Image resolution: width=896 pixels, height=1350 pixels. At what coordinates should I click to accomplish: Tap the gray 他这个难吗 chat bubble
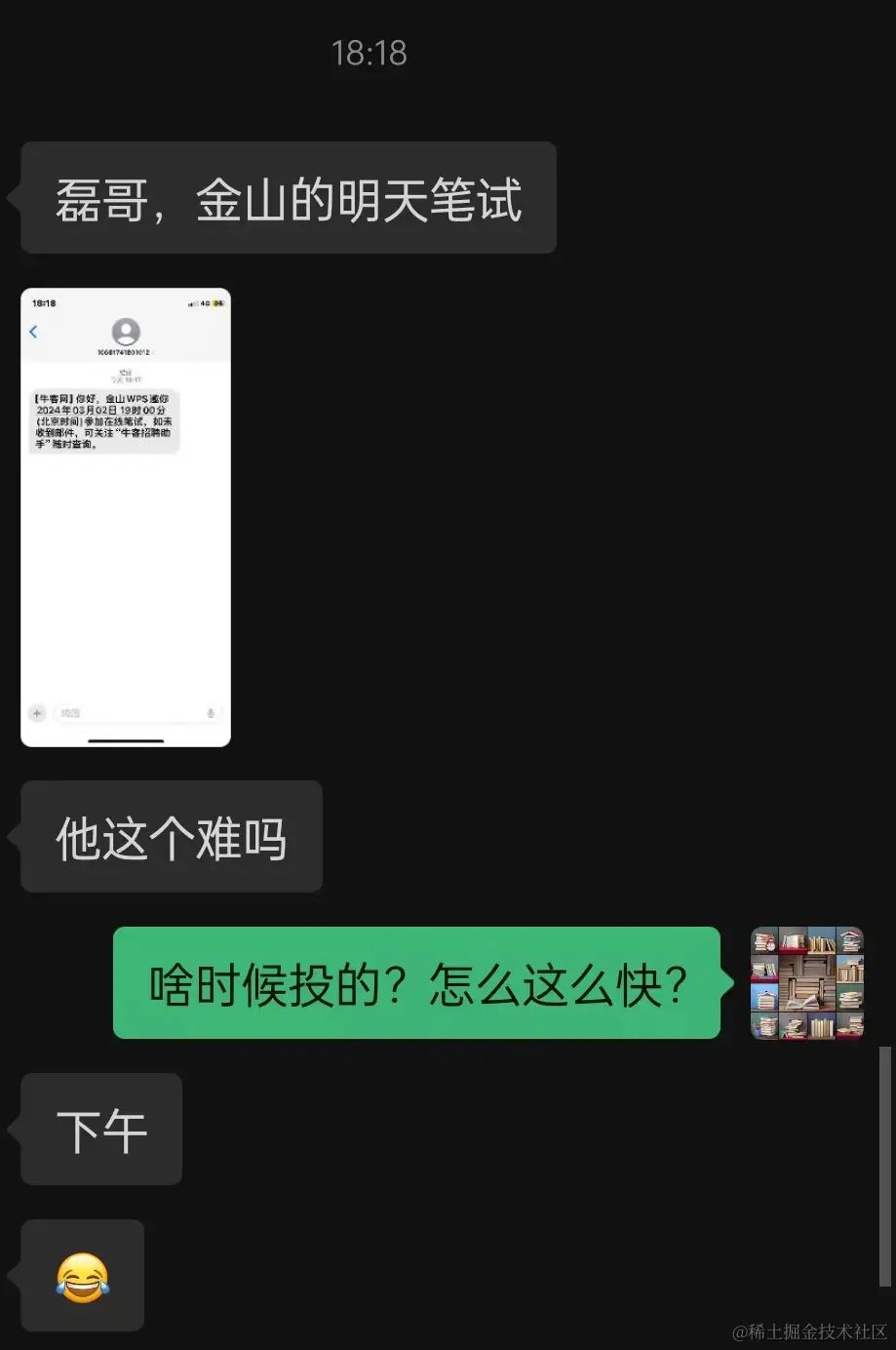(x=169, y=836)
